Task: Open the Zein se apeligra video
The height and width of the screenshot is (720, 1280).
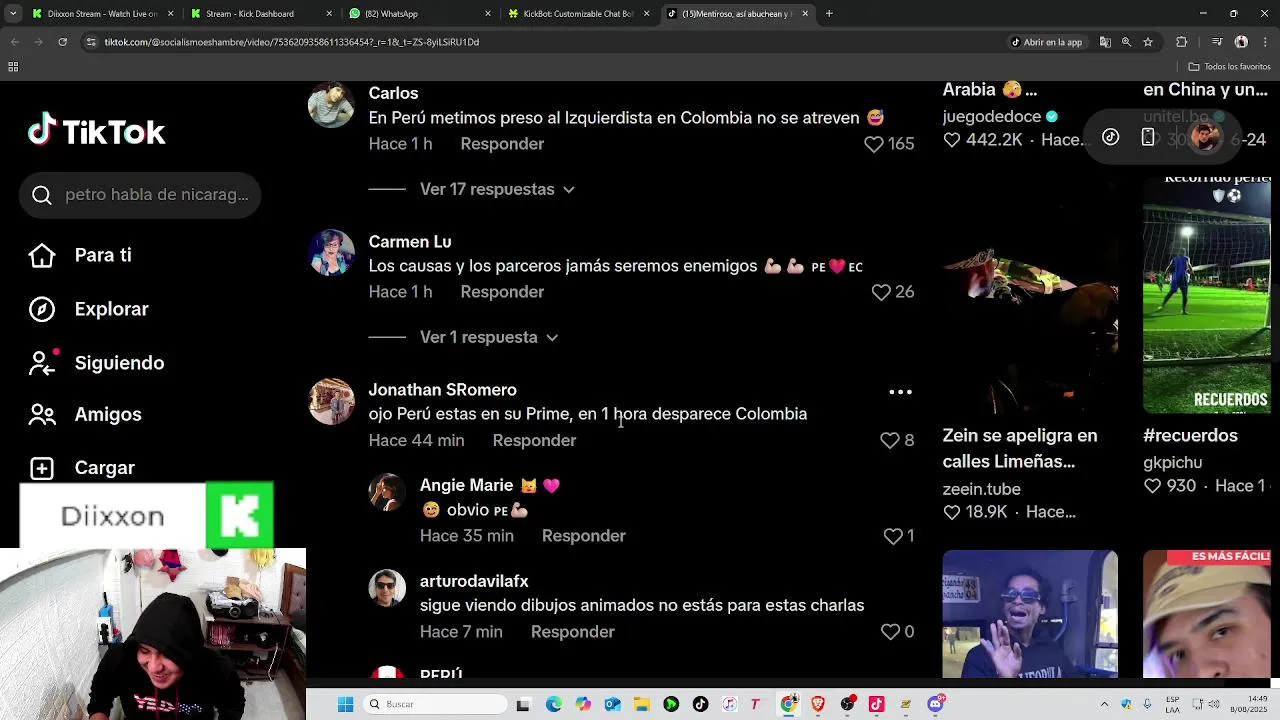Action: (1029, 330)
